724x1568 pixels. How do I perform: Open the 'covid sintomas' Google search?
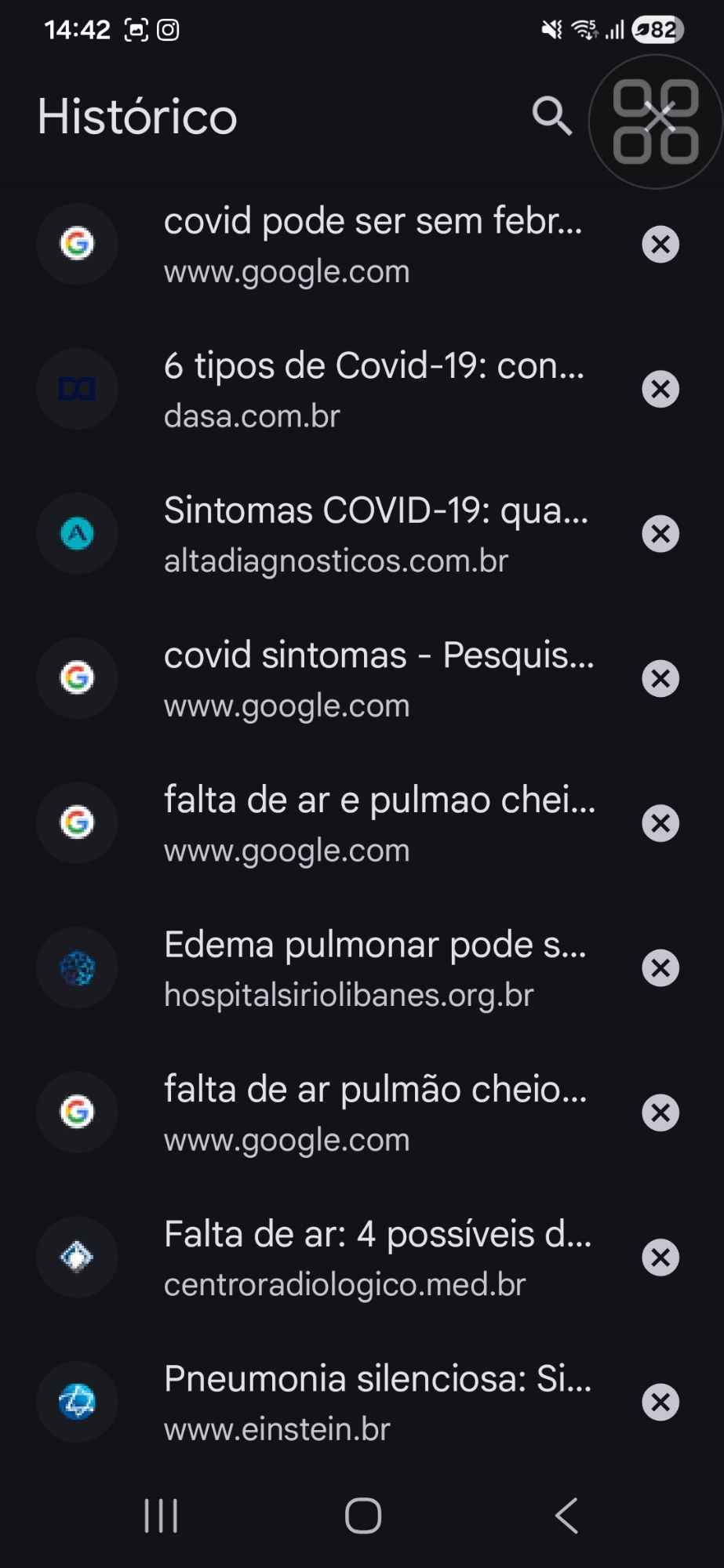(x=378, y=678)
